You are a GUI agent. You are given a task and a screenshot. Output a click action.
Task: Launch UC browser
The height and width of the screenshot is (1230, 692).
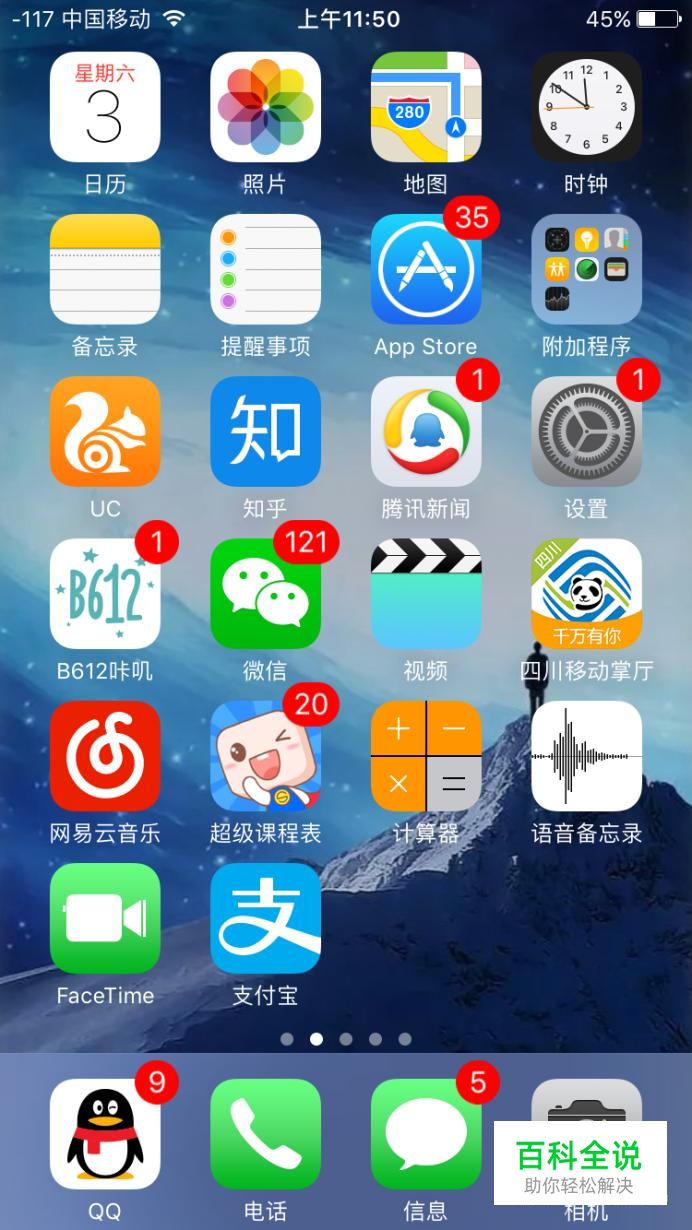tap(105, 431)
